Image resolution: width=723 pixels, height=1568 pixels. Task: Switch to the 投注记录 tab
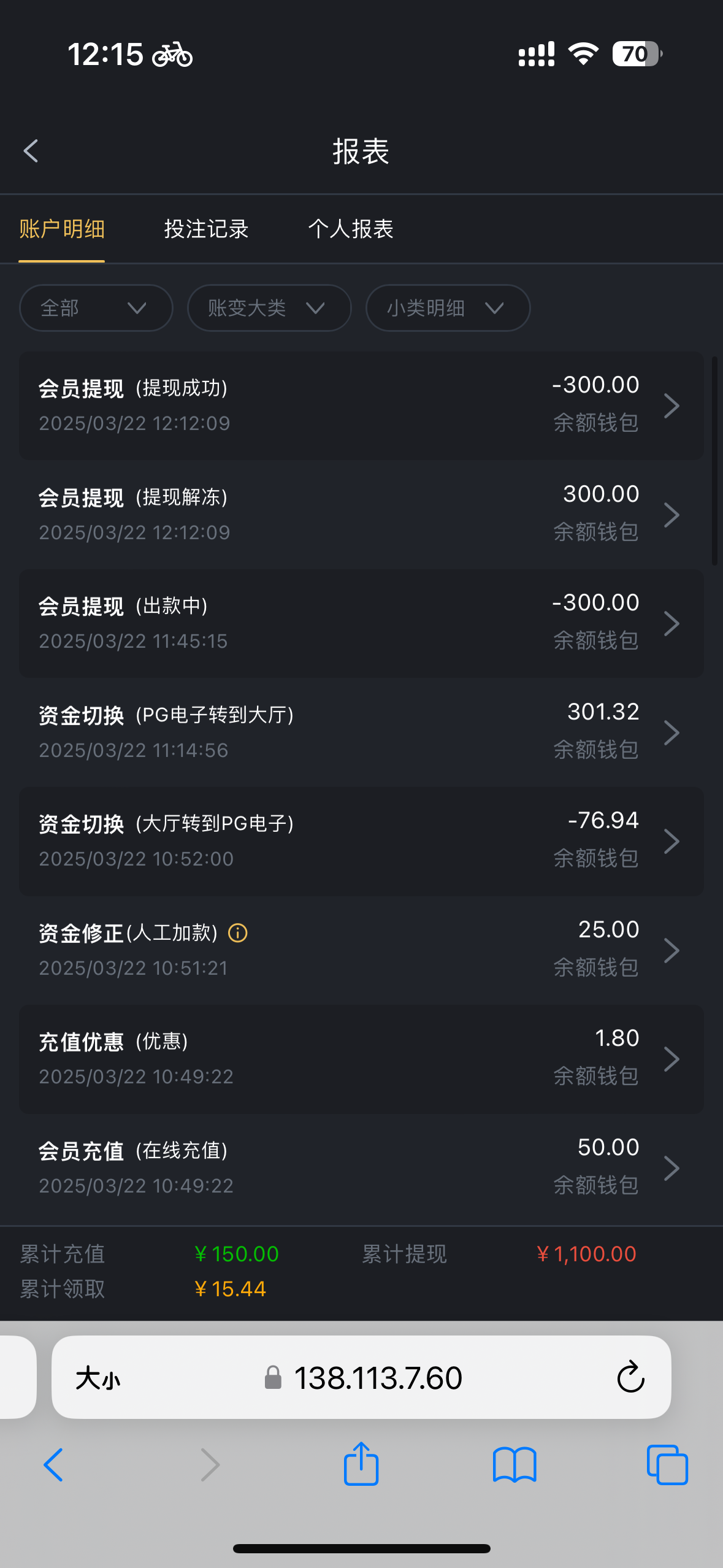[206, 229]
